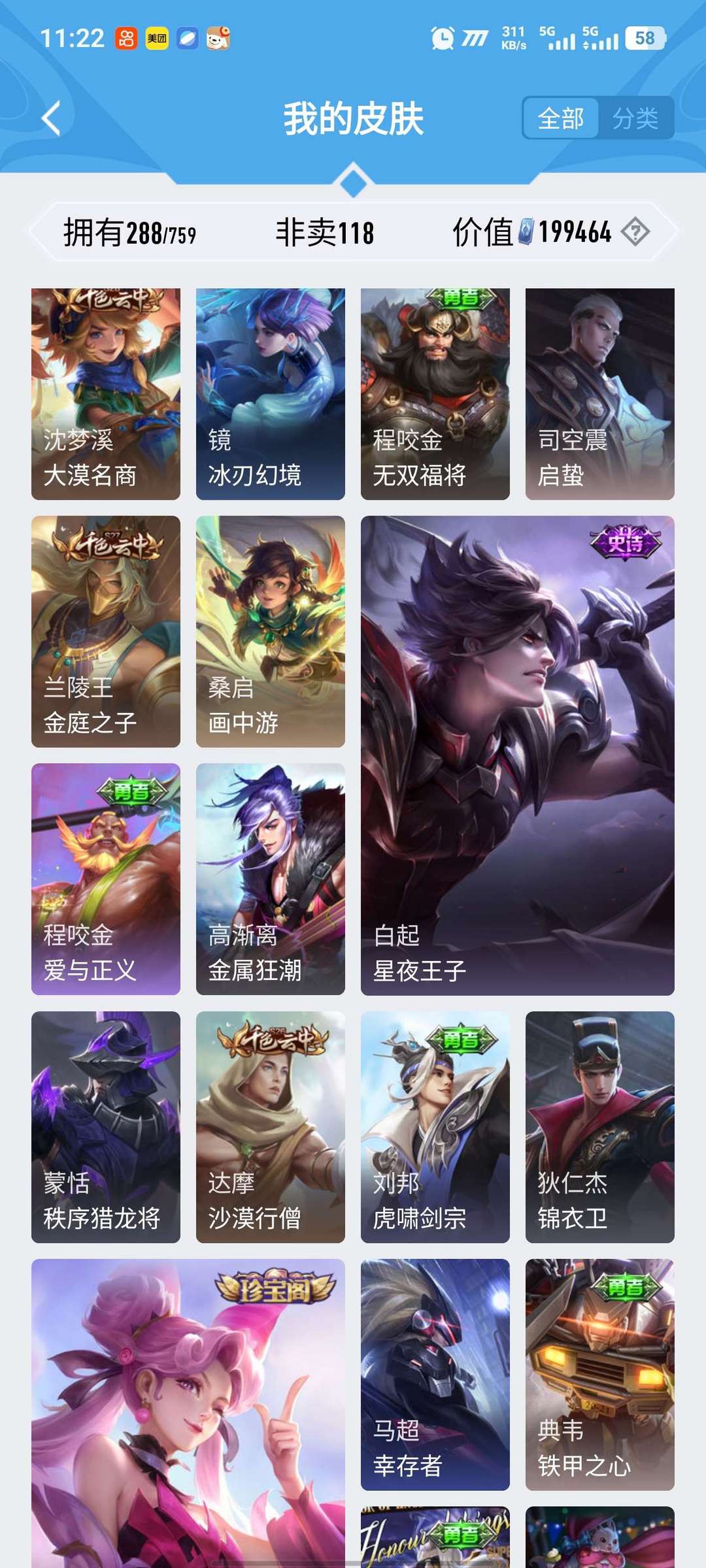
Task: Tap the alarm clock icon in the status bar
Action: pyautogui.click(x=442, y=38)
